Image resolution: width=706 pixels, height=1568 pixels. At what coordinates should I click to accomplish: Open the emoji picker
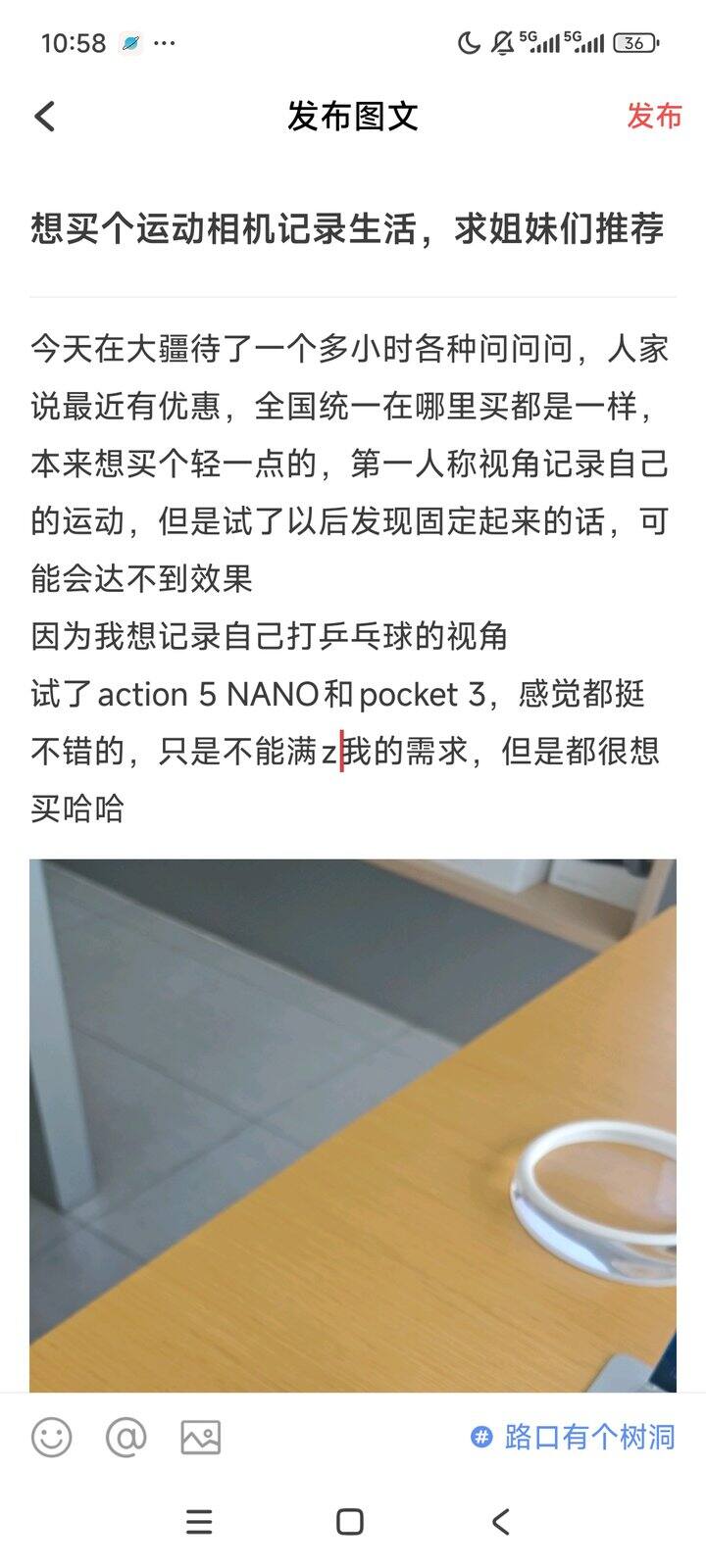click(51, 1438)
